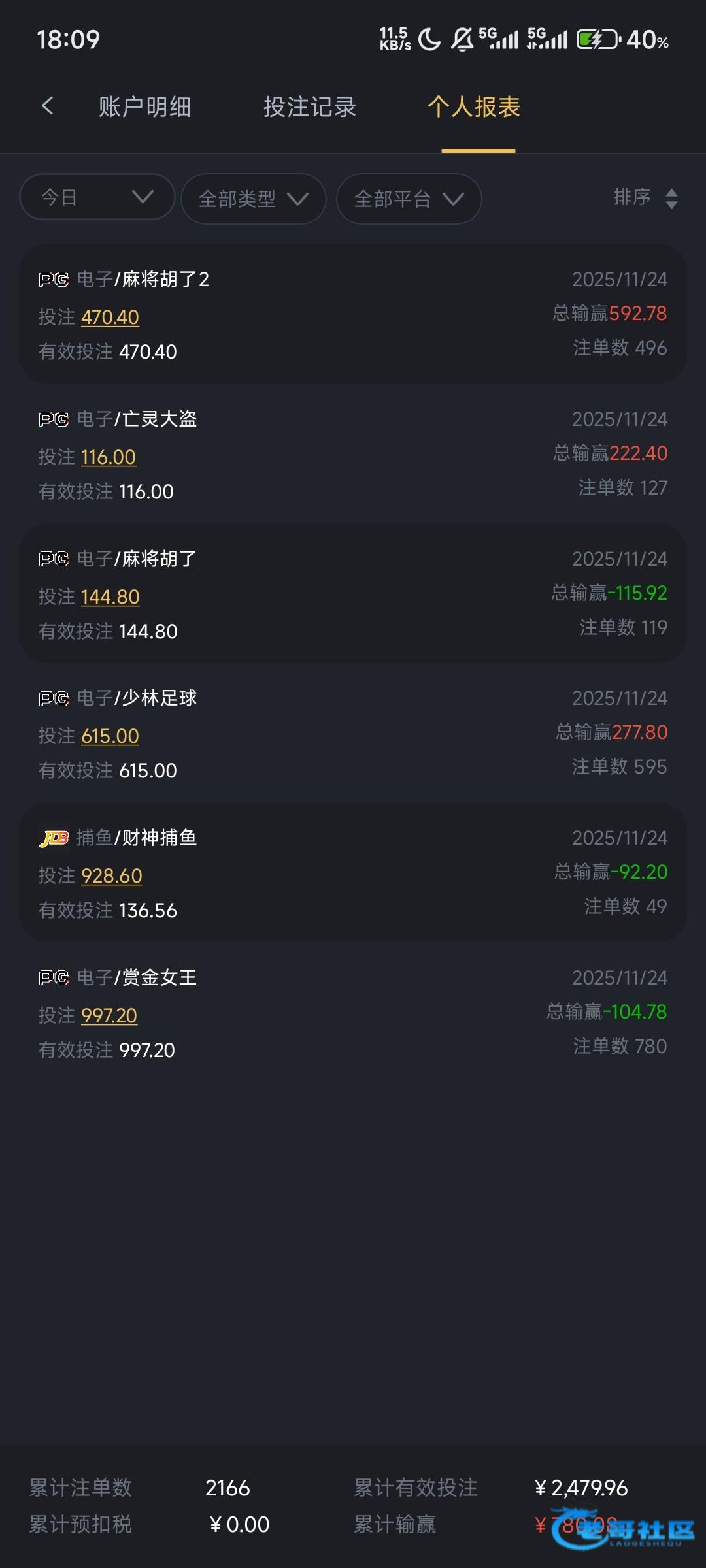Change the 排序 sort order
706x1568 pixels.
pyautogui.click(x=645, y=198)
